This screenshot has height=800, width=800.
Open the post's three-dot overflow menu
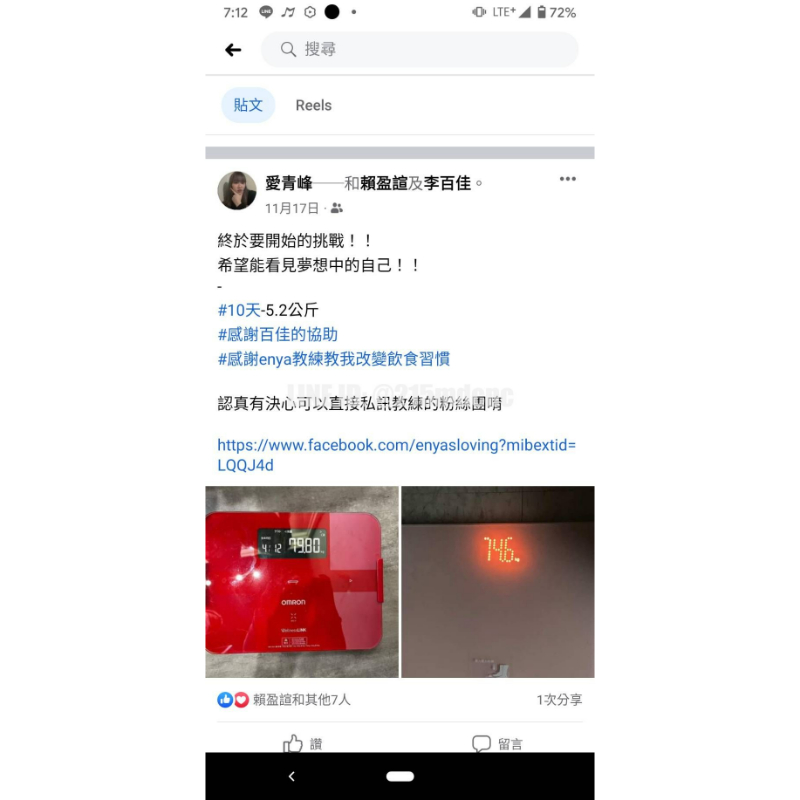(567, 179)
